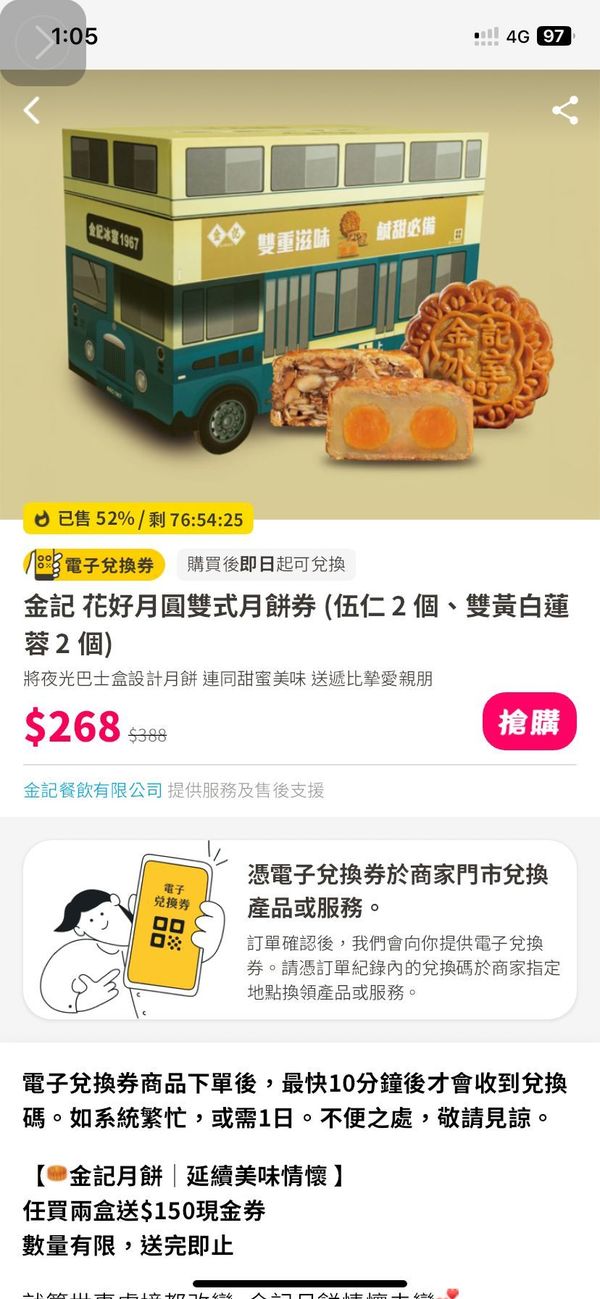This screenshot has height=1299, width=600.
Task: Open the 金記餐飲有限公司 merchant link
Action: (93, 790)
